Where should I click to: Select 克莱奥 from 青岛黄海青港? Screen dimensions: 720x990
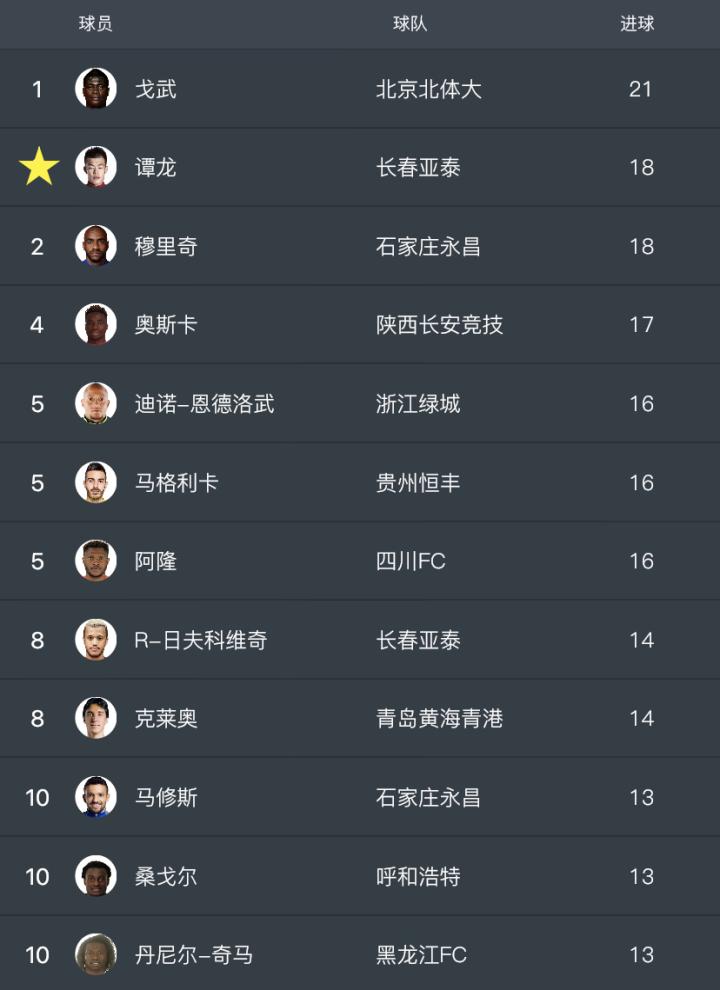pos(166,719)
